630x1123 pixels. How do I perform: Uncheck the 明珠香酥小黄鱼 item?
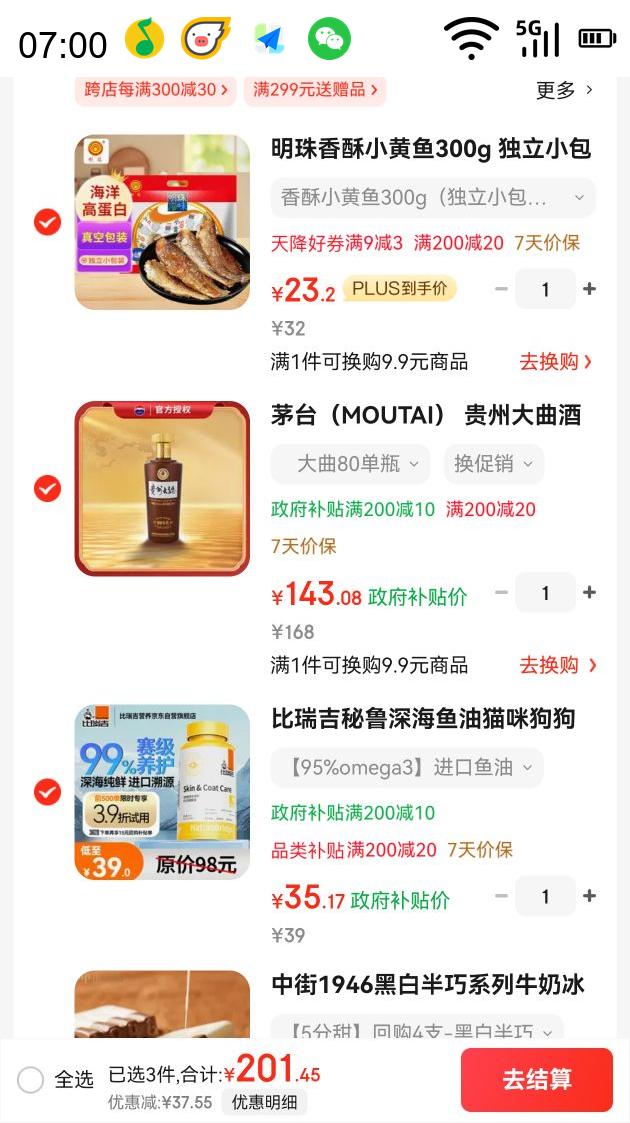tap(47, 222)
